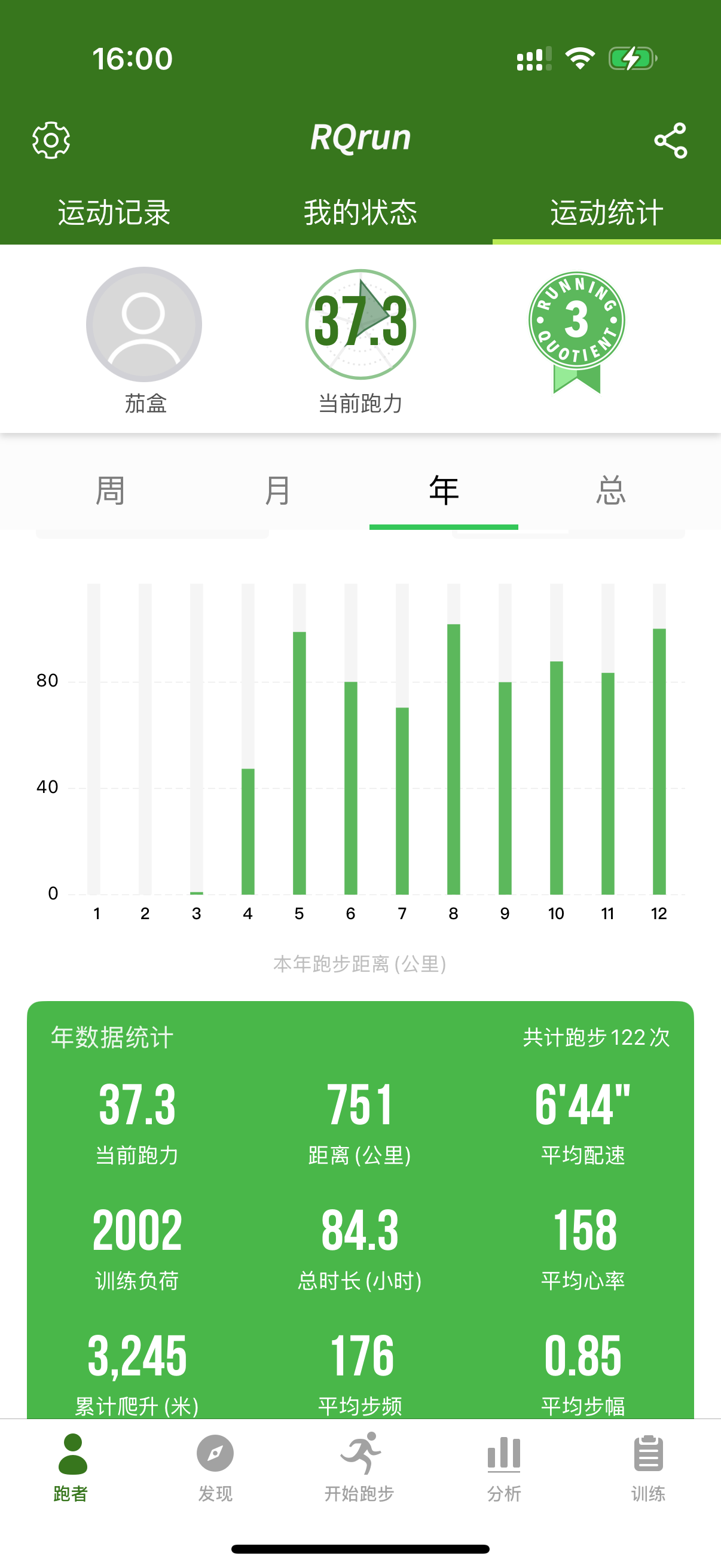Open the 训练 tab
Screen dimensions: 721x1568
click(x=648, y=1467)
